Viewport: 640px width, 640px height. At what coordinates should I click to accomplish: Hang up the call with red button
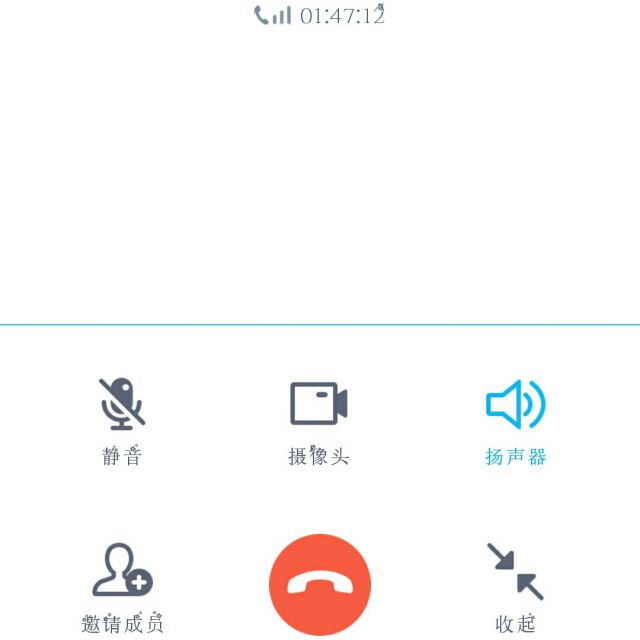[320, 585]
